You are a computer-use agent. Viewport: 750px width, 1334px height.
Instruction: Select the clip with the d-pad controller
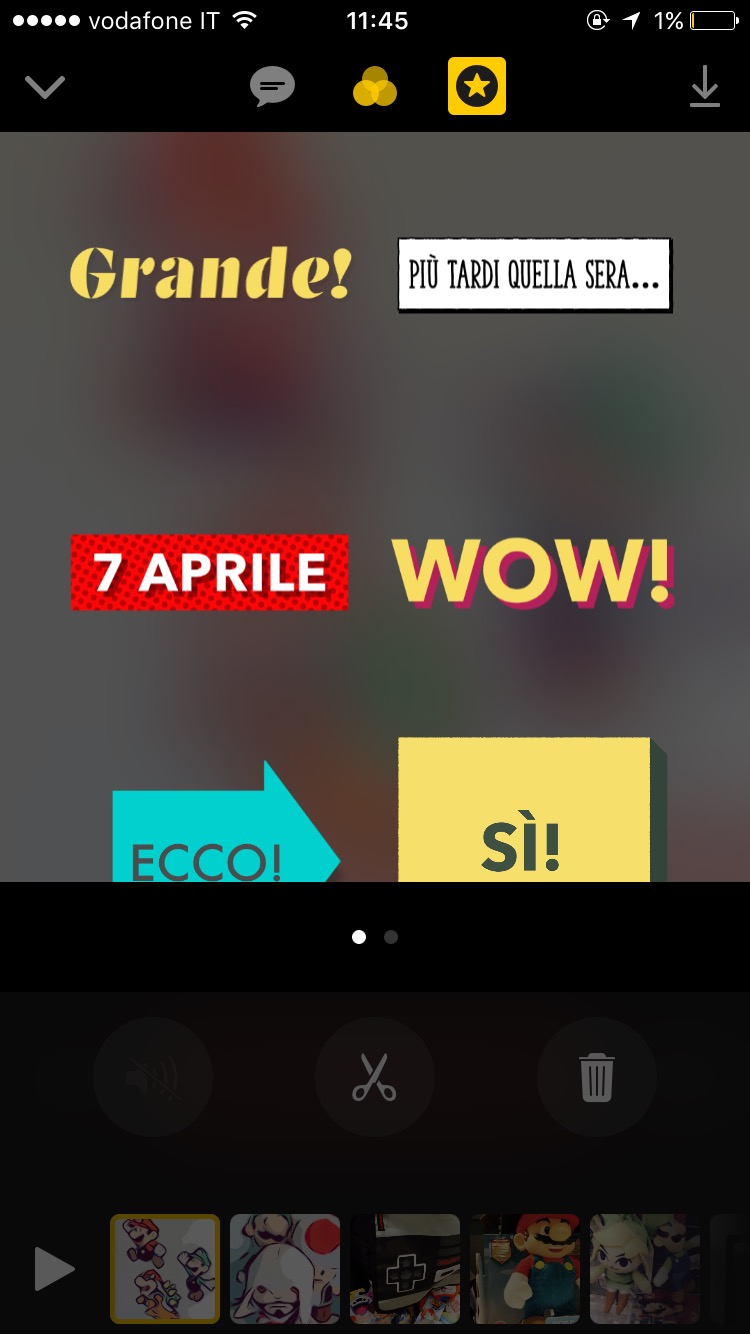(405, 1269)
